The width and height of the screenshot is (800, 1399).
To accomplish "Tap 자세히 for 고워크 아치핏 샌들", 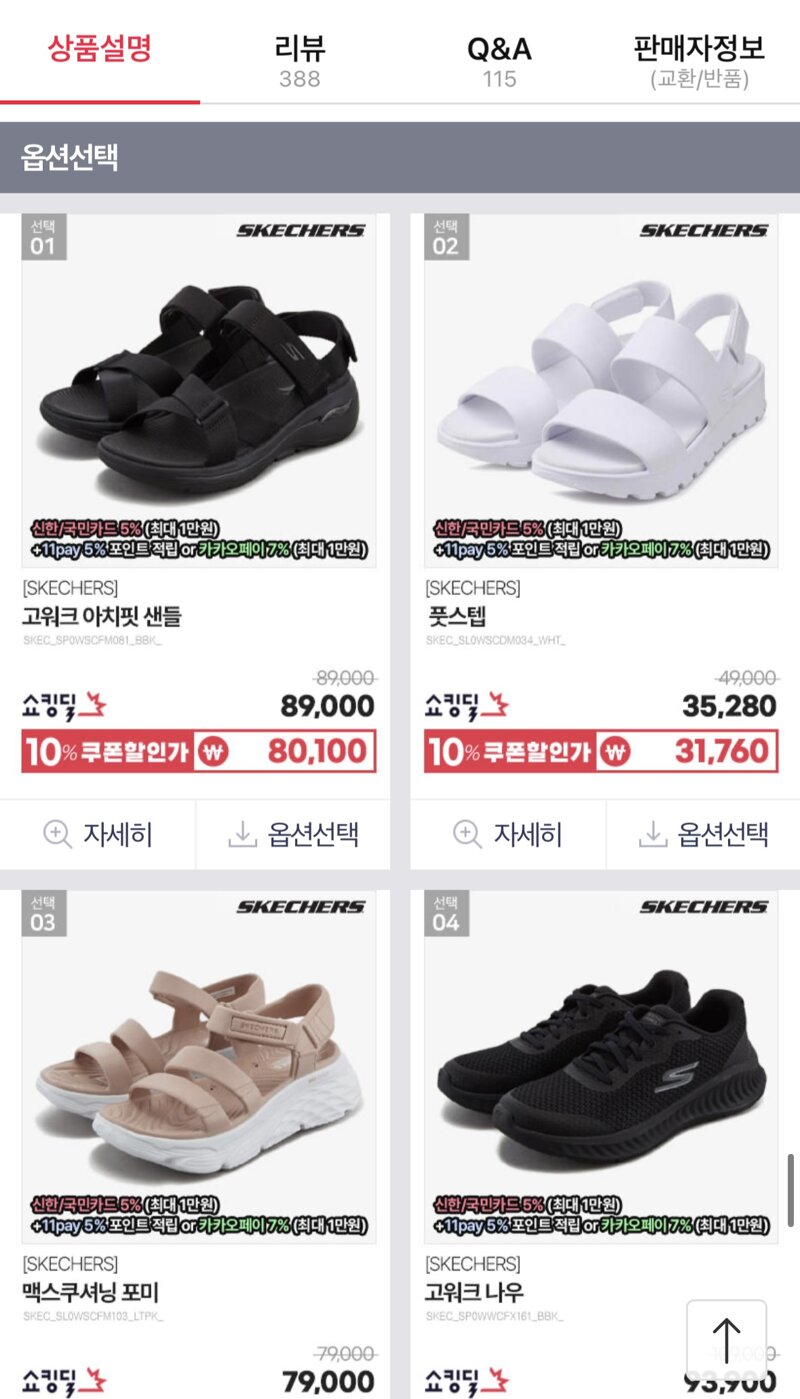I will point(98,834).
